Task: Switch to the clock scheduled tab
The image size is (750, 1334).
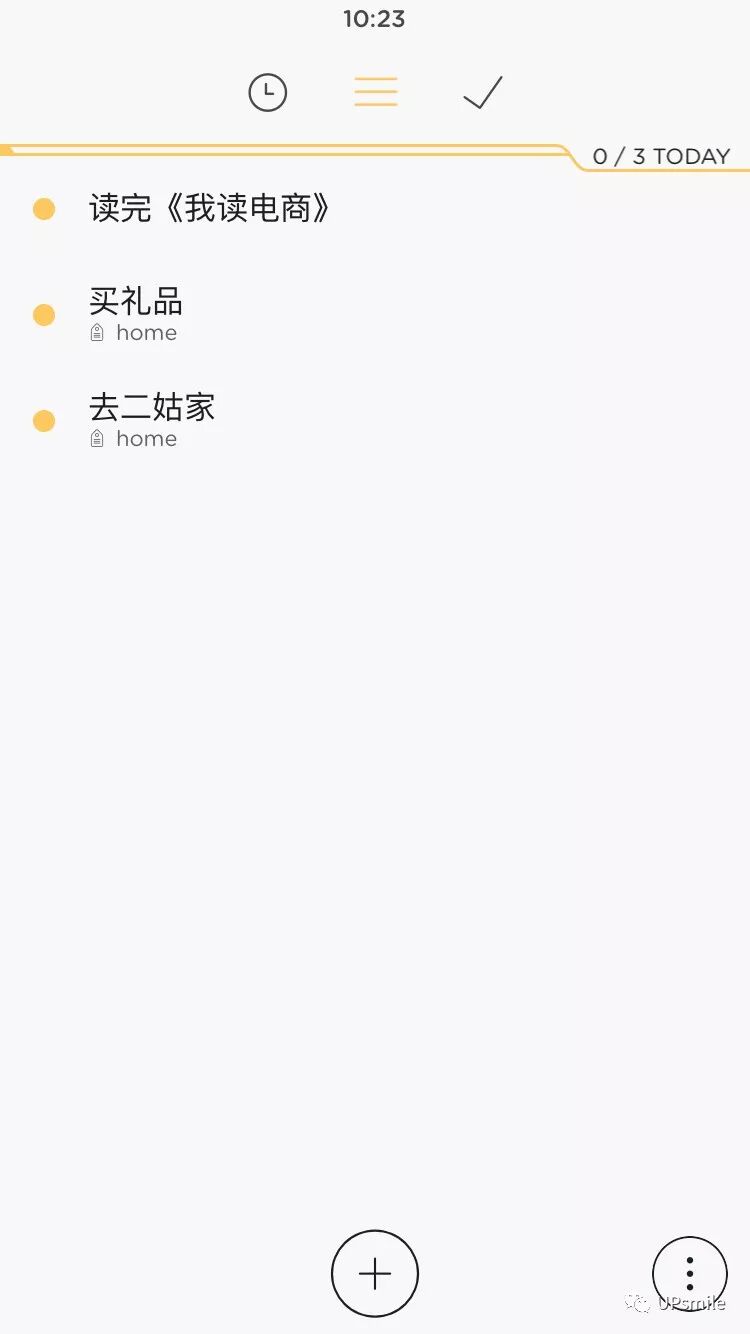Action: coord(268,93)
